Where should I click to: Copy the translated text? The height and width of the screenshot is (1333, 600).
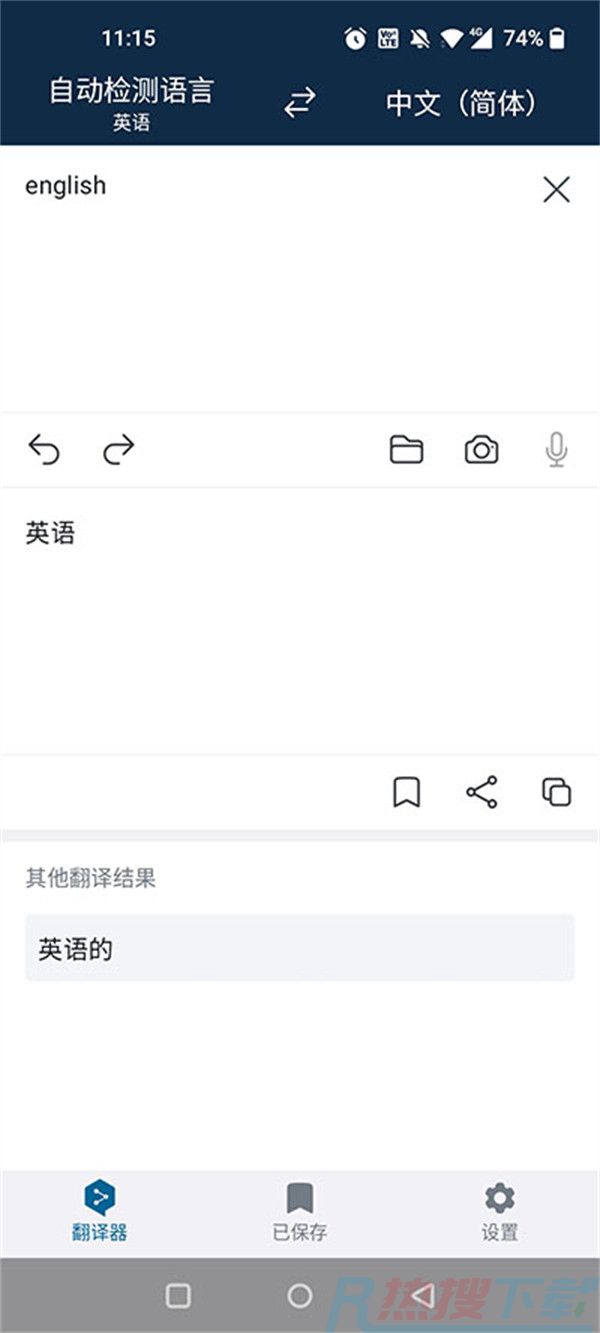point(557,792)
